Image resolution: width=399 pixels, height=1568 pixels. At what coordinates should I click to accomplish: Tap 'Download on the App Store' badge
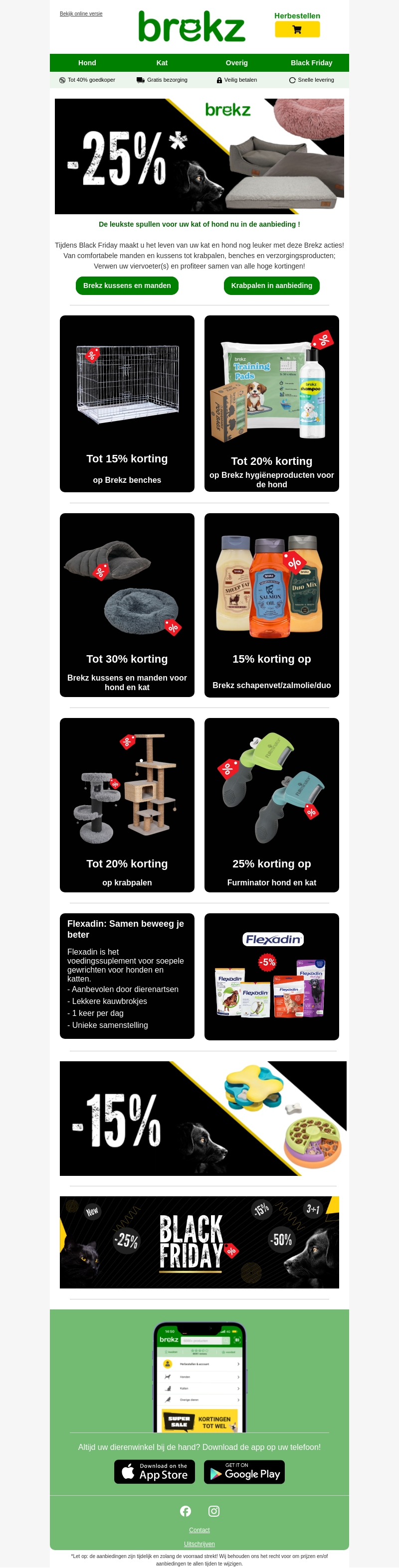(155, 1471)
